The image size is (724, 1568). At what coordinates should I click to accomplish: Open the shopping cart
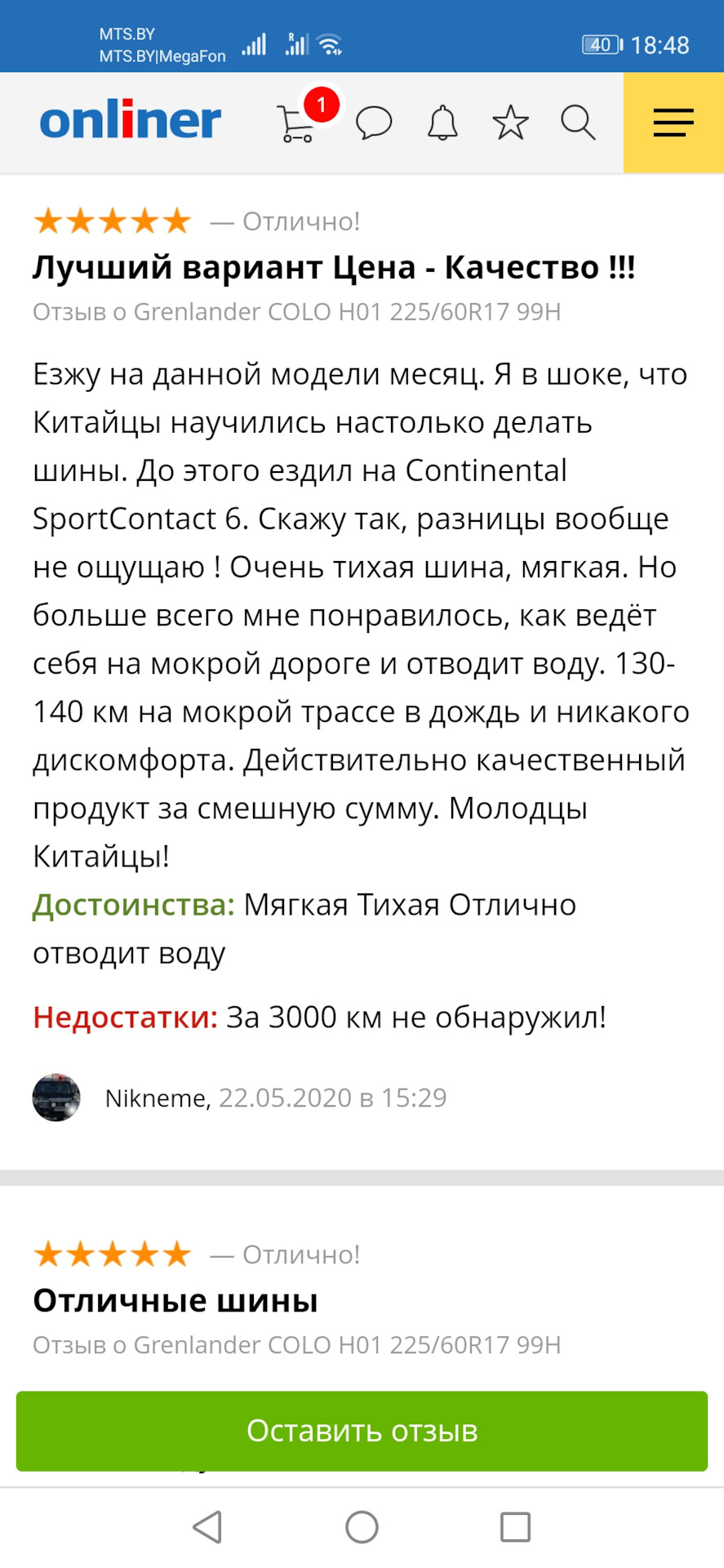coord(296,123)
